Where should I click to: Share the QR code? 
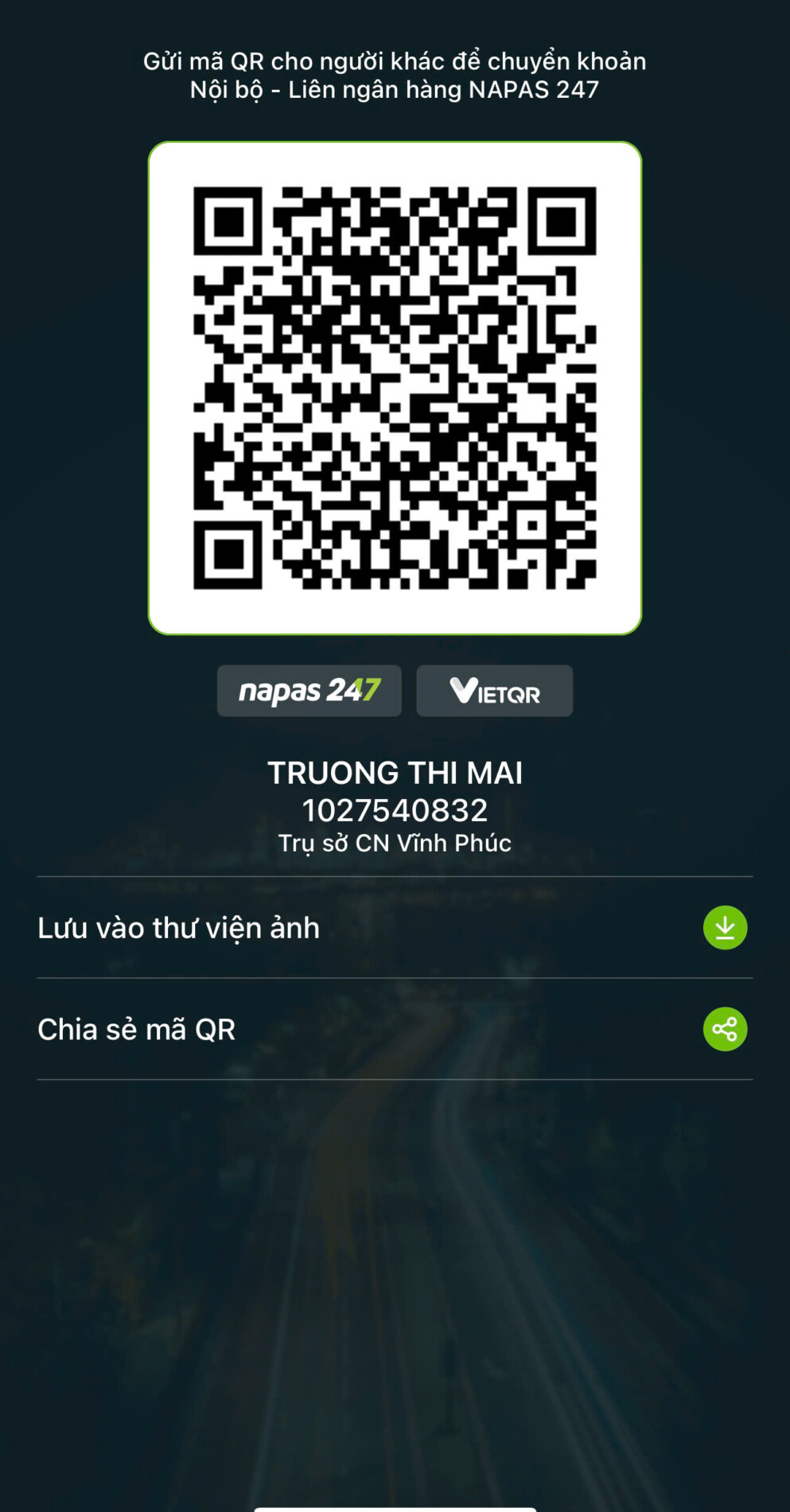(724, 1029)
